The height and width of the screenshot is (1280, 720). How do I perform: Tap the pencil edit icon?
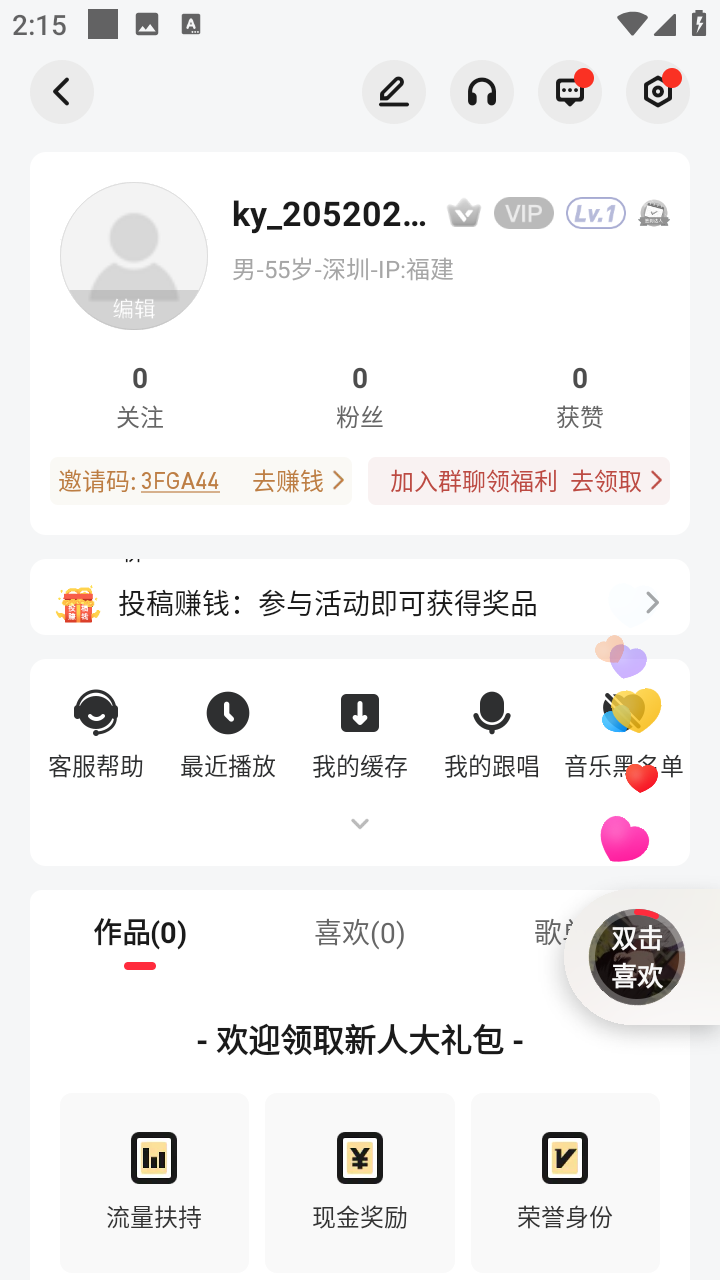394,92
